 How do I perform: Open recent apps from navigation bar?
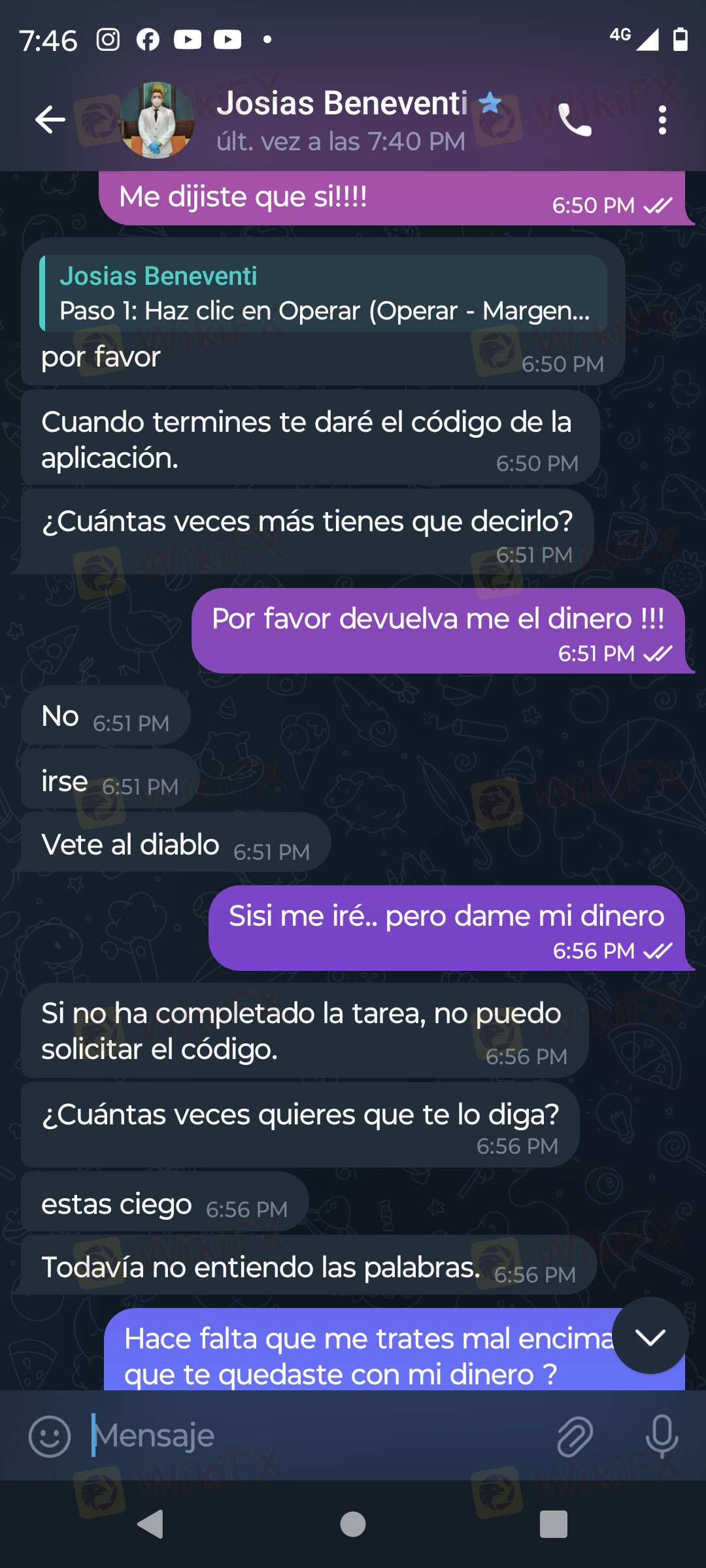coord(553,1524)
